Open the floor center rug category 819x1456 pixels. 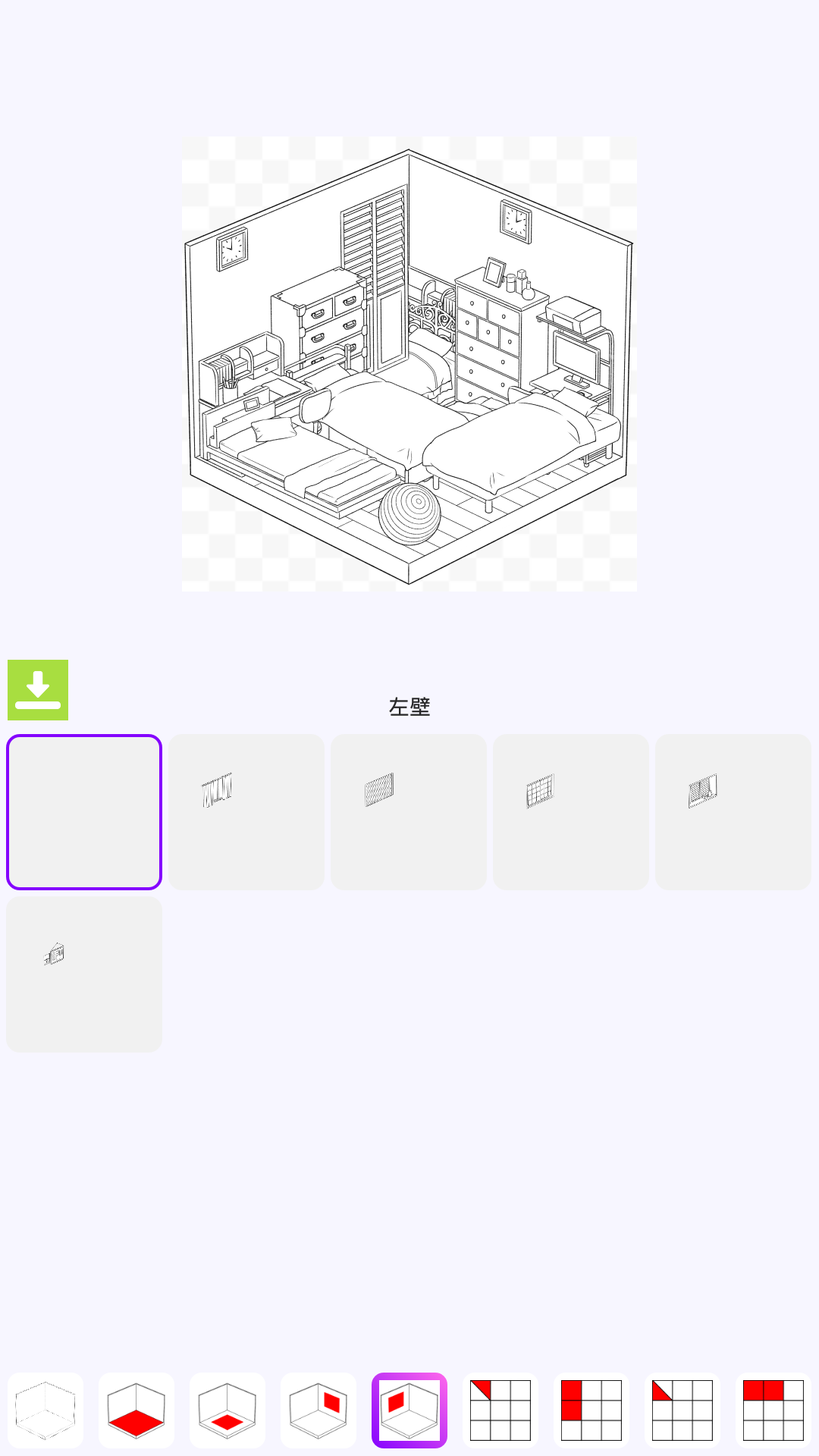tap(227, 1410)
